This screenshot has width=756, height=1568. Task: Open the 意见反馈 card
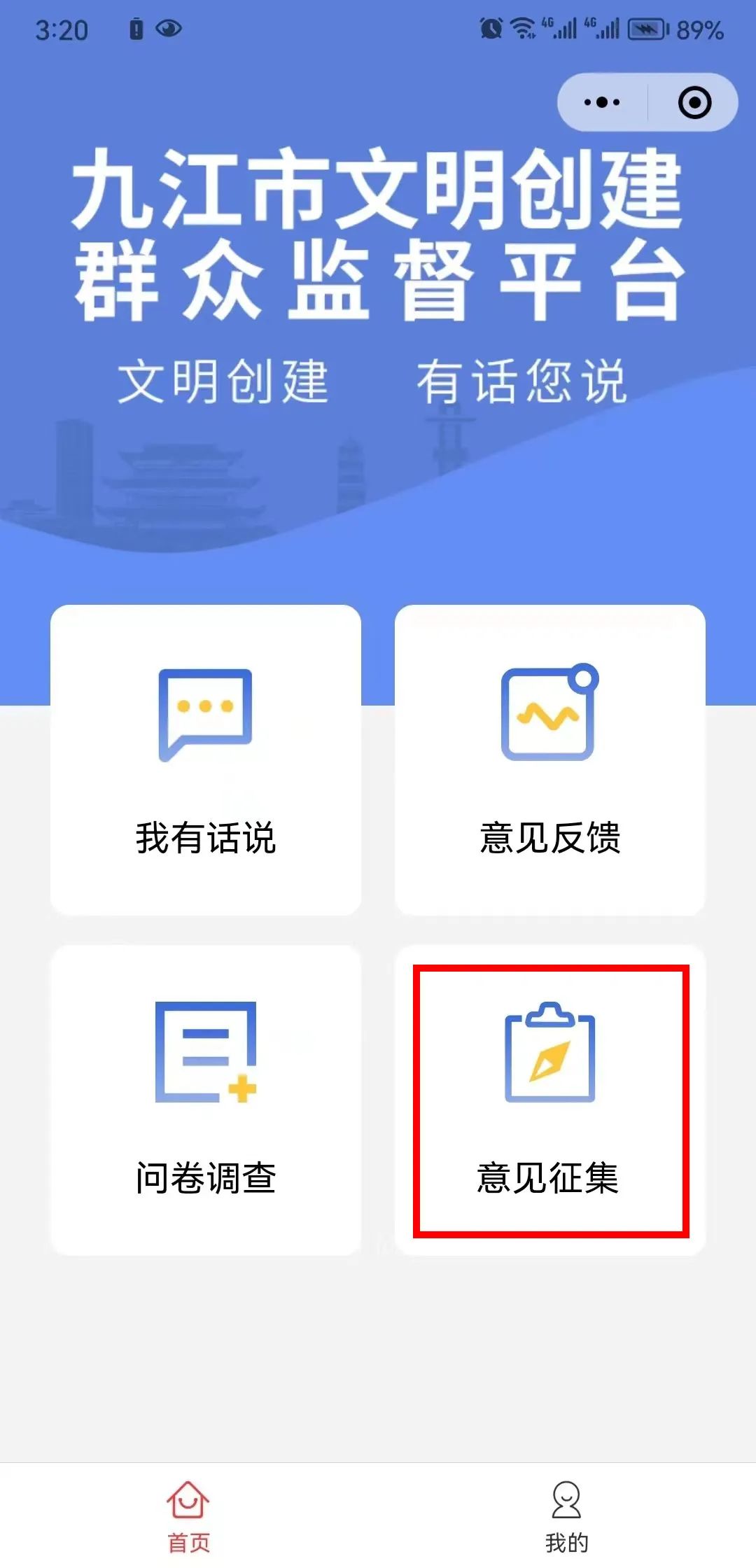click(550, 760)
